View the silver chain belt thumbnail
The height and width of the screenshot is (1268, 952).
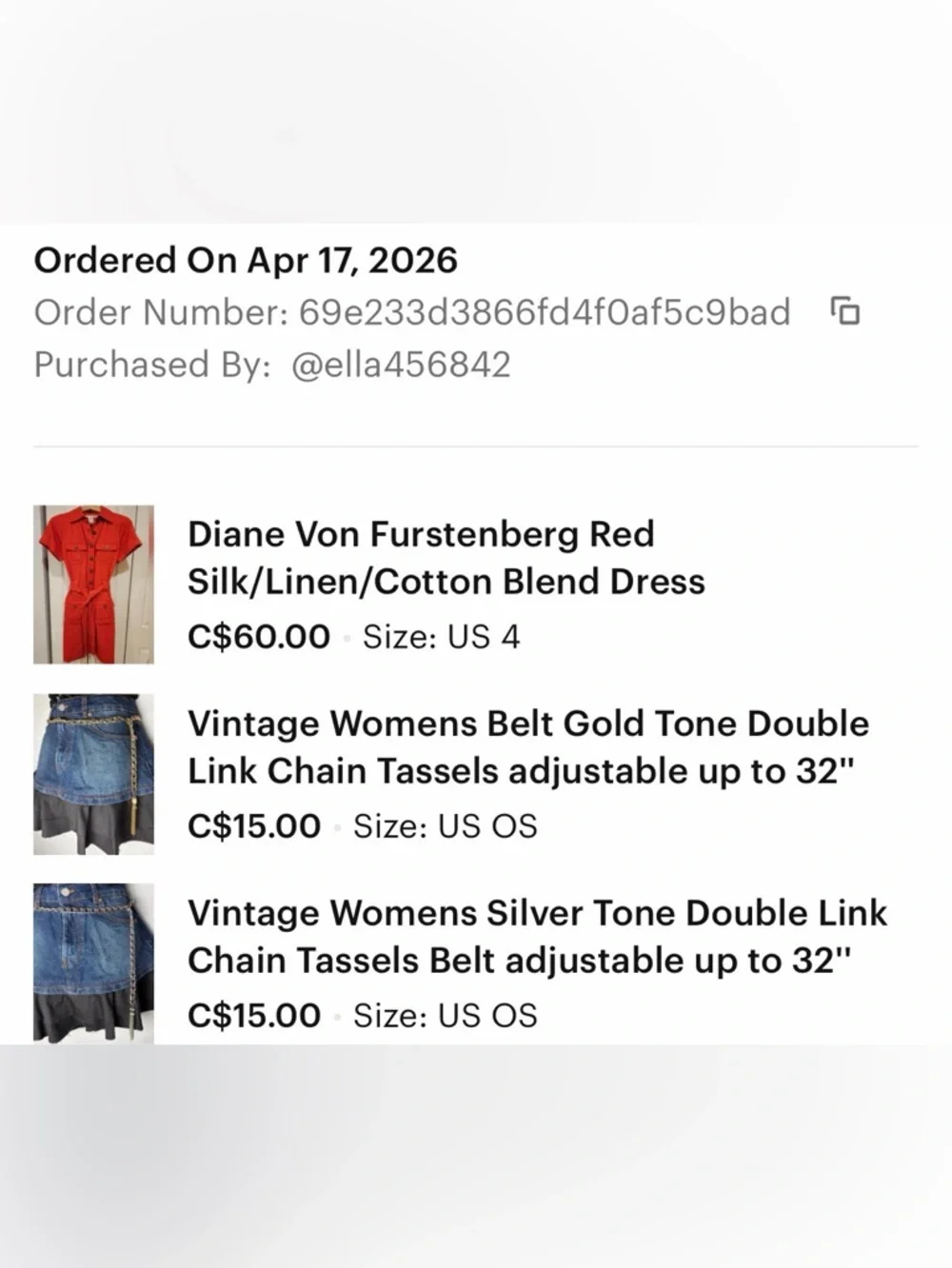(93, 962)
